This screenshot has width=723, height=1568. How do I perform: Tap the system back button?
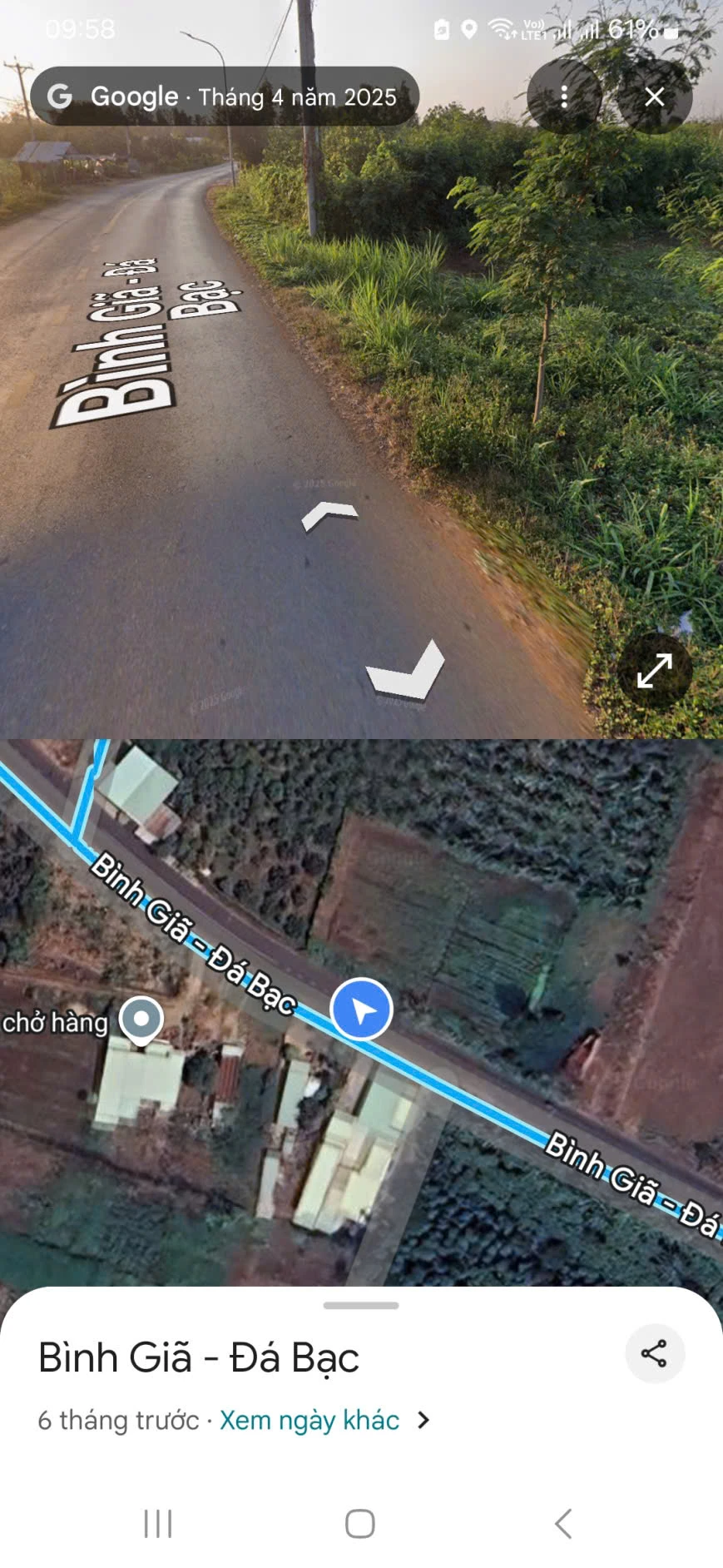[x=563, y=1524]
